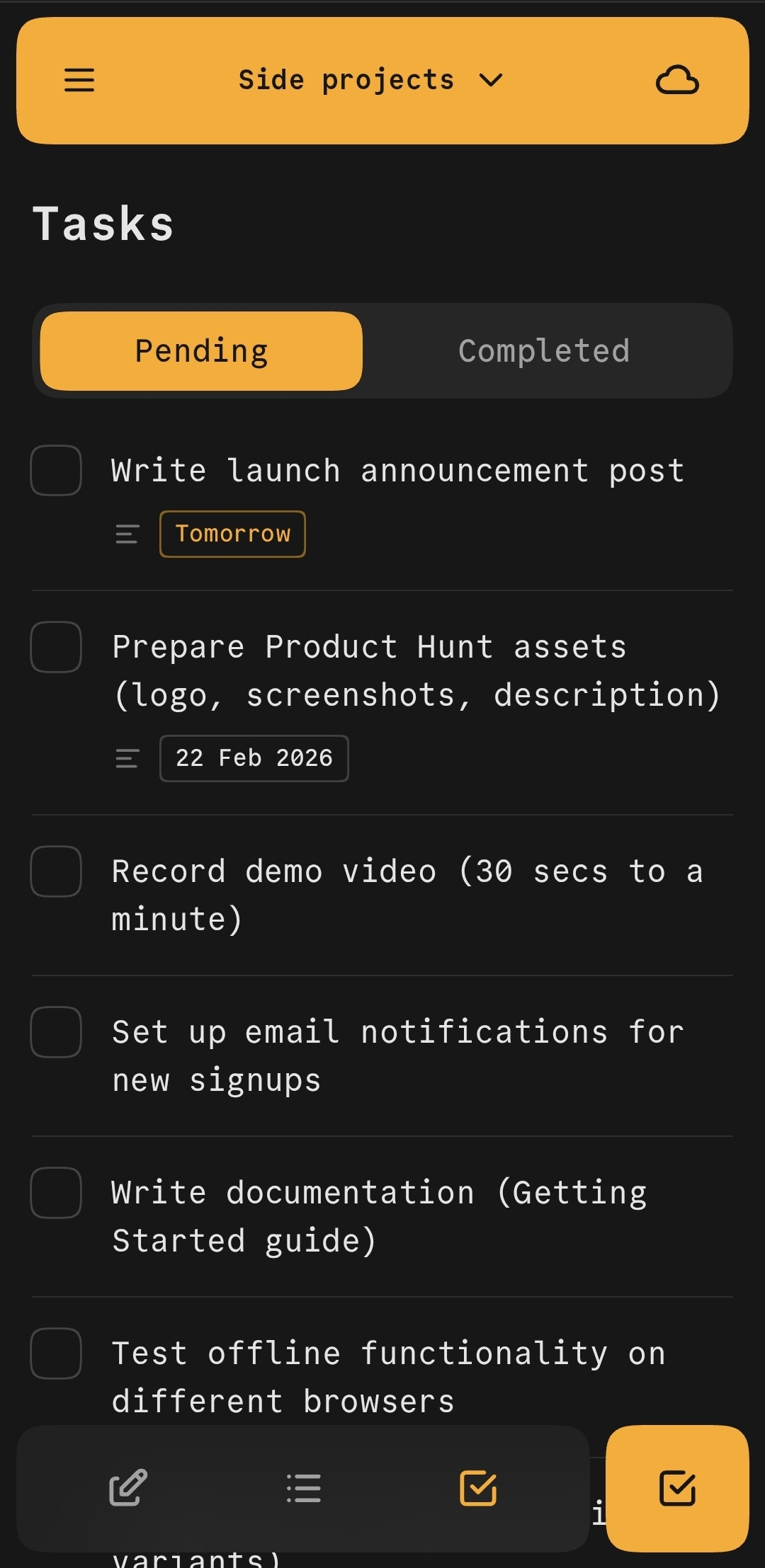Screen dimensions: 765x1568
Task: Select the compose/edit icon in bottom bar
Action: click(x=127, y=1489)
